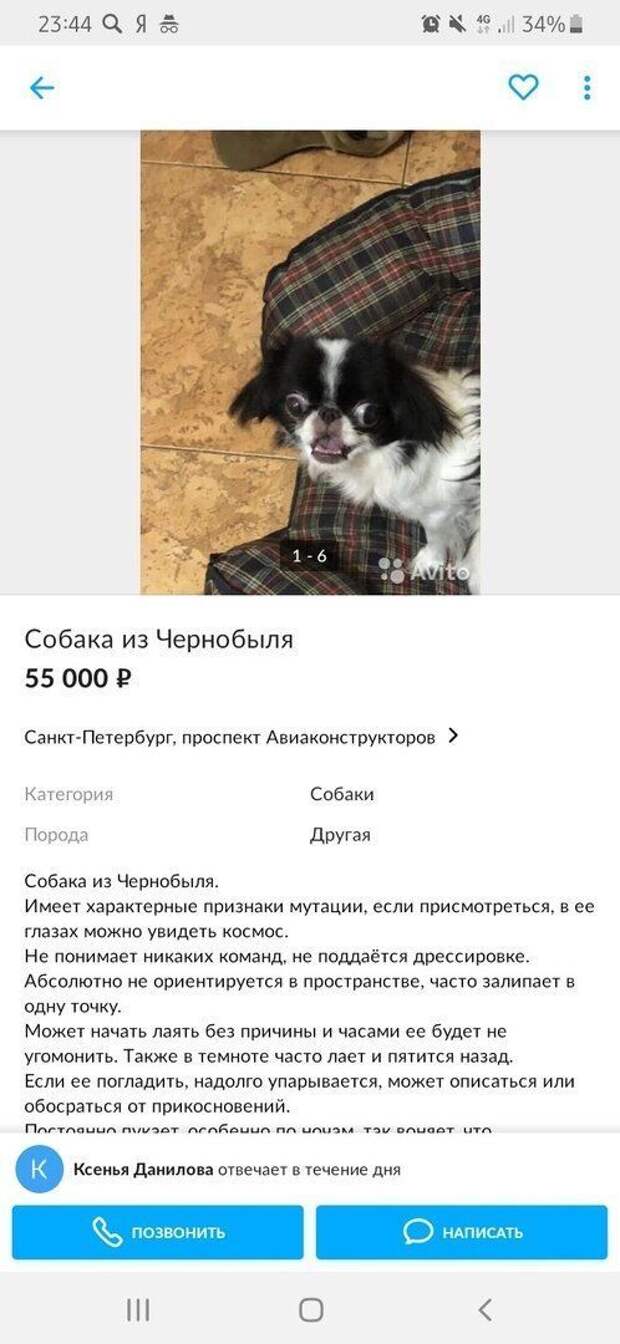Add this listing to favorites
The width and height of the screenshot is (620, 1344).
(523, 88)
